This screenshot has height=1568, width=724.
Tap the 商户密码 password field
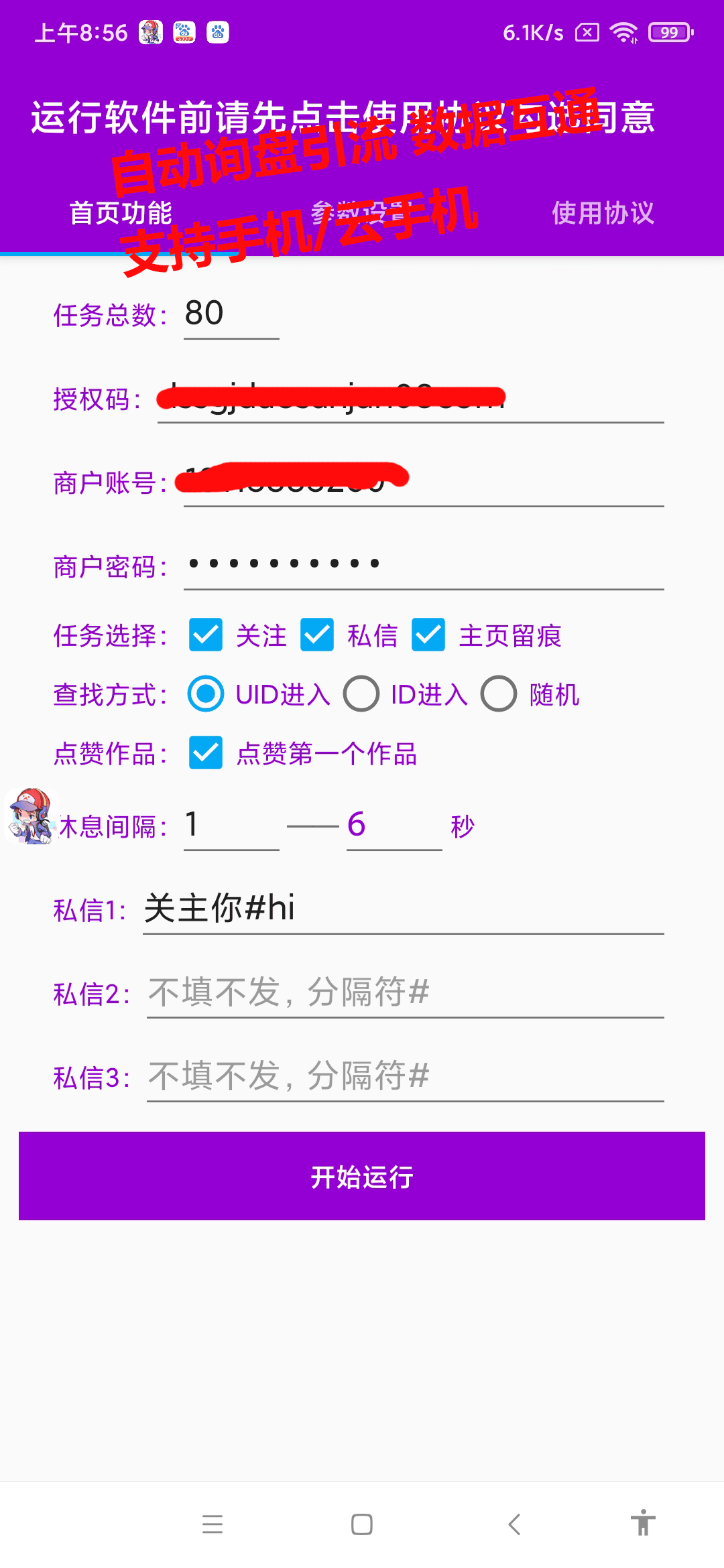click(424, 565)
